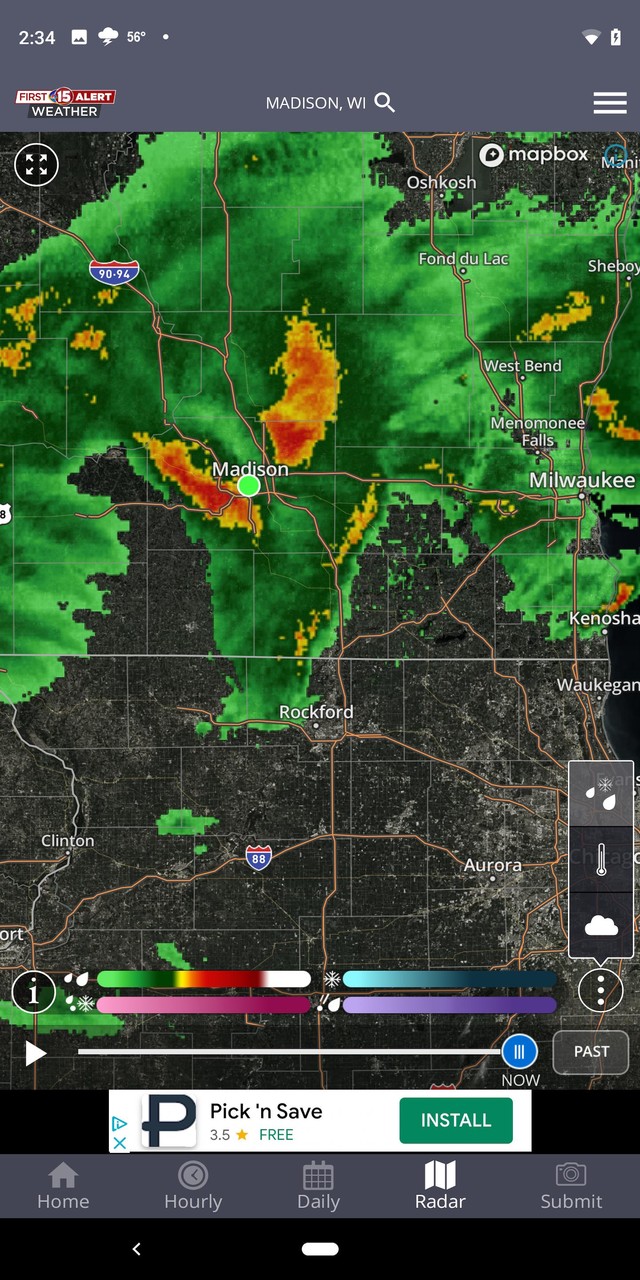Select the cloud cover layer
The width and height of the screenshot is (640, 1280).
(601, 925)
